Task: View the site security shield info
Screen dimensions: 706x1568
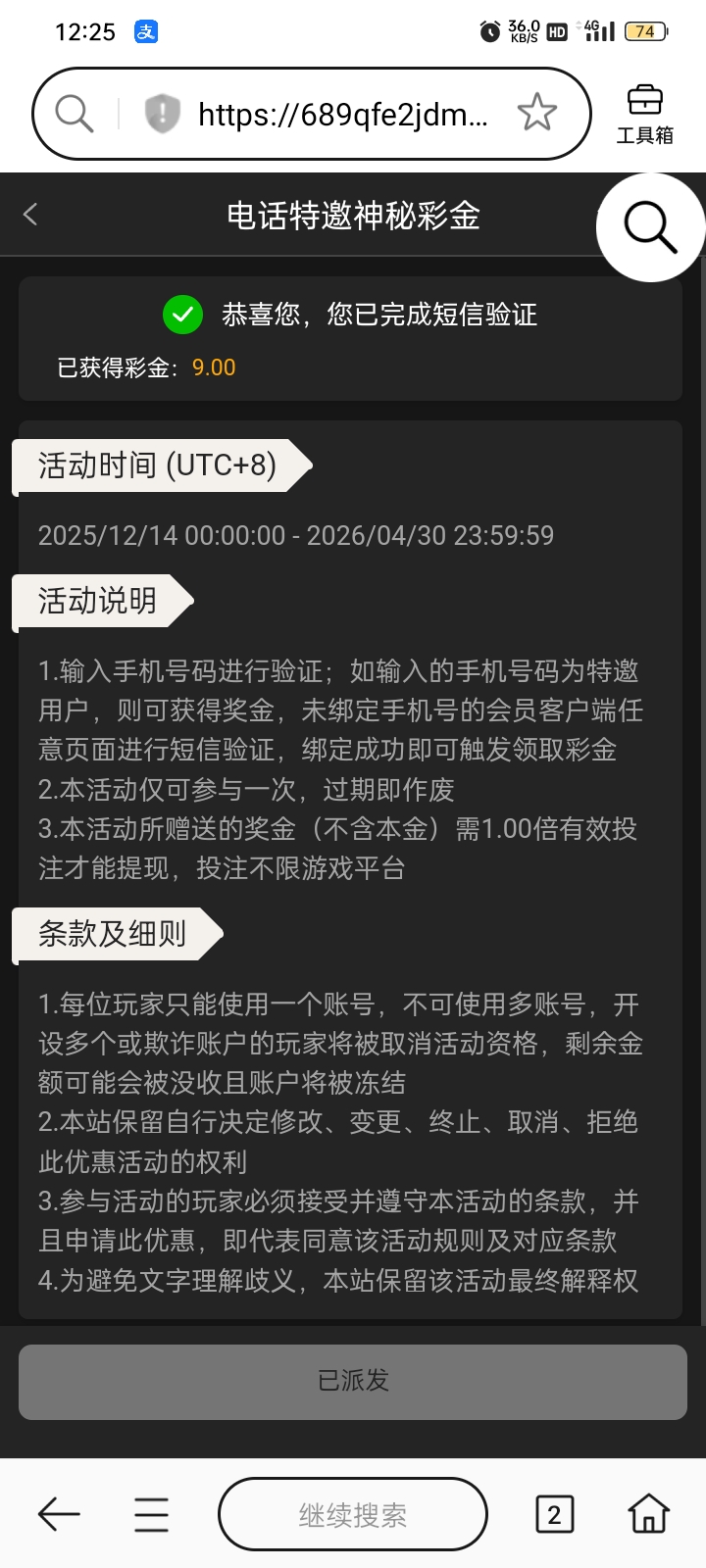Action: click(162, 114)
